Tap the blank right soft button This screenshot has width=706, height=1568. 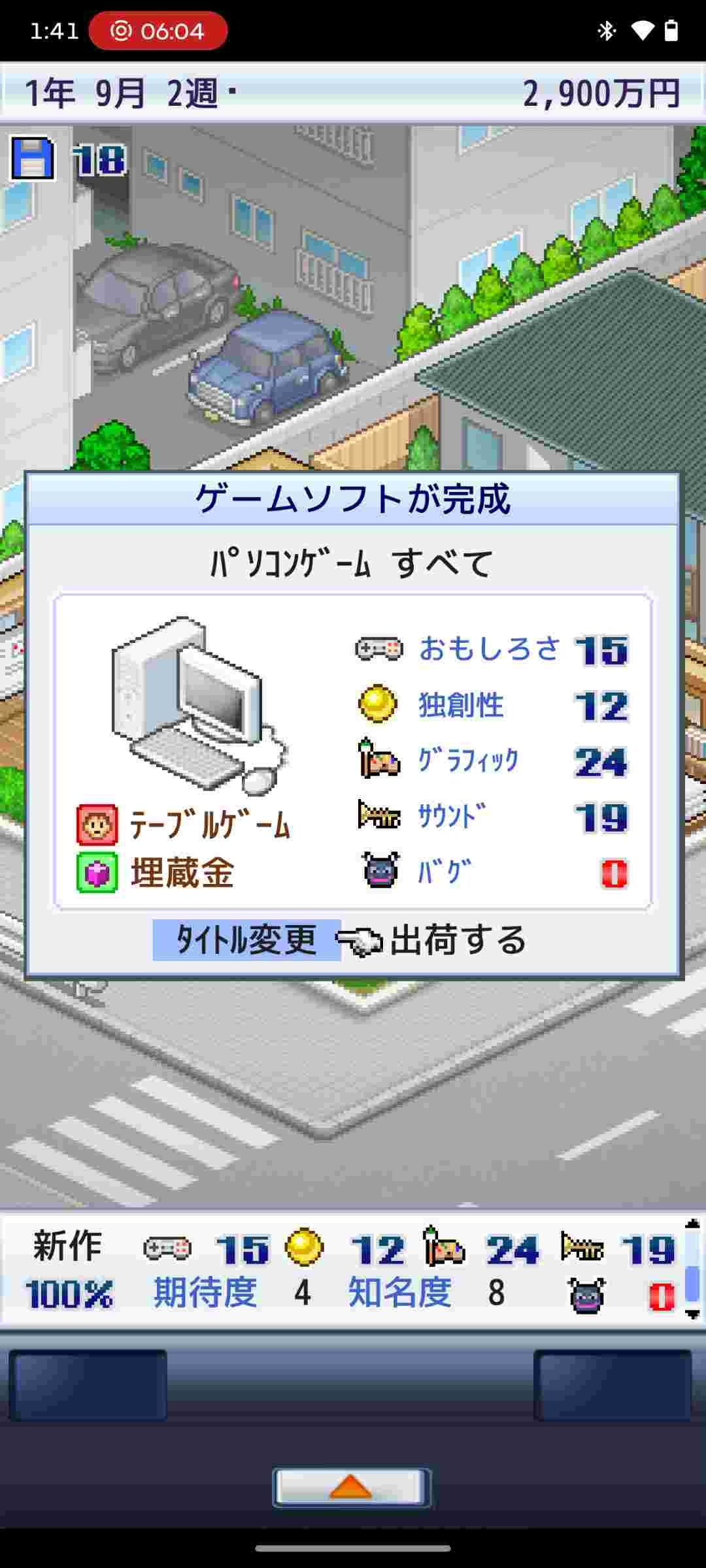tap(613, 1385)
